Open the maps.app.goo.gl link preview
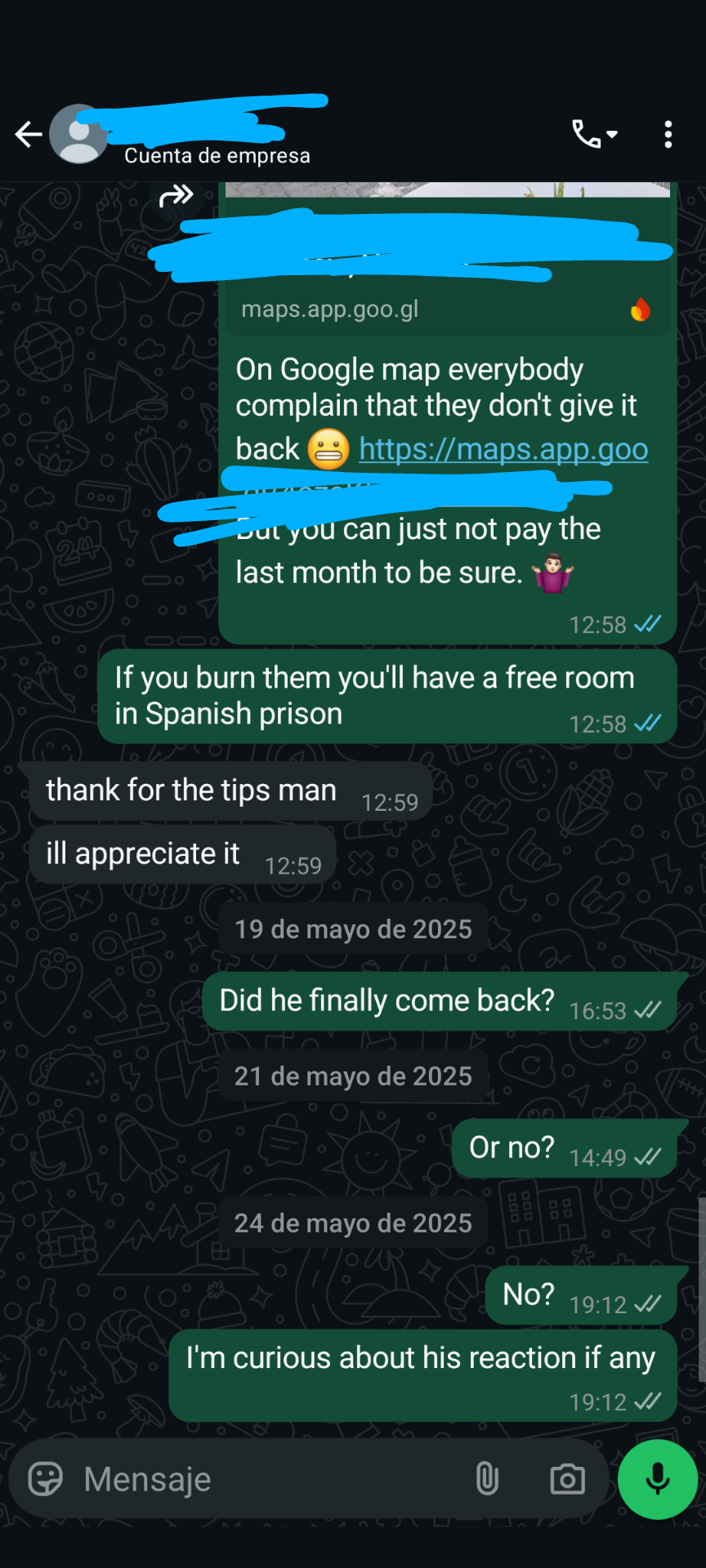Image resolution: width=706 pixels, height=1568 pixels. coord(329,310)
